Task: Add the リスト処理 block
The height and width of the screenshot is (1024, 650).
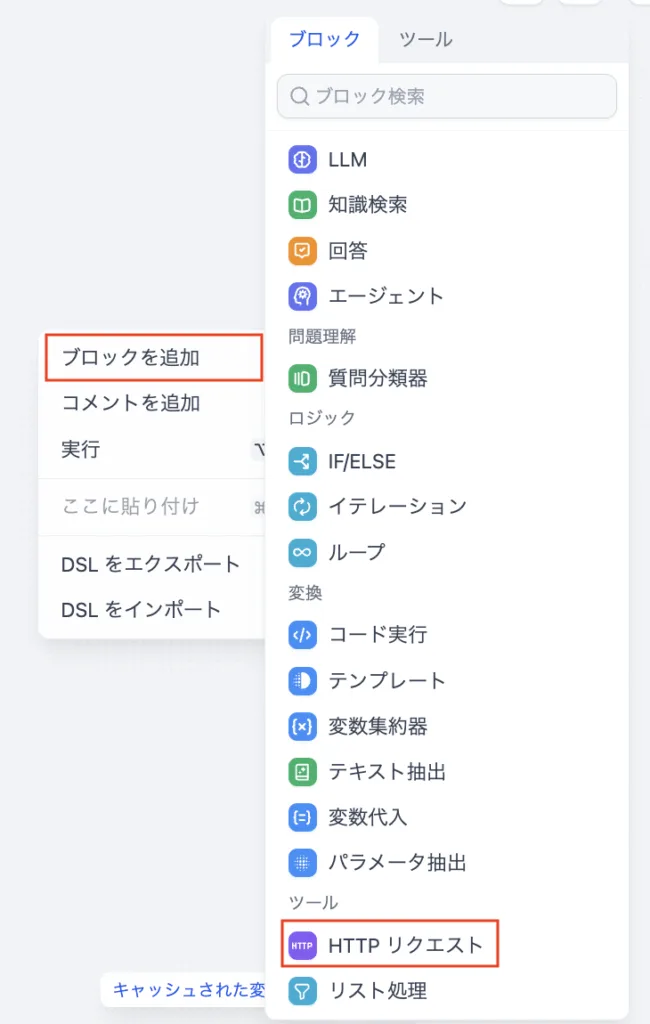Action: 377,991
